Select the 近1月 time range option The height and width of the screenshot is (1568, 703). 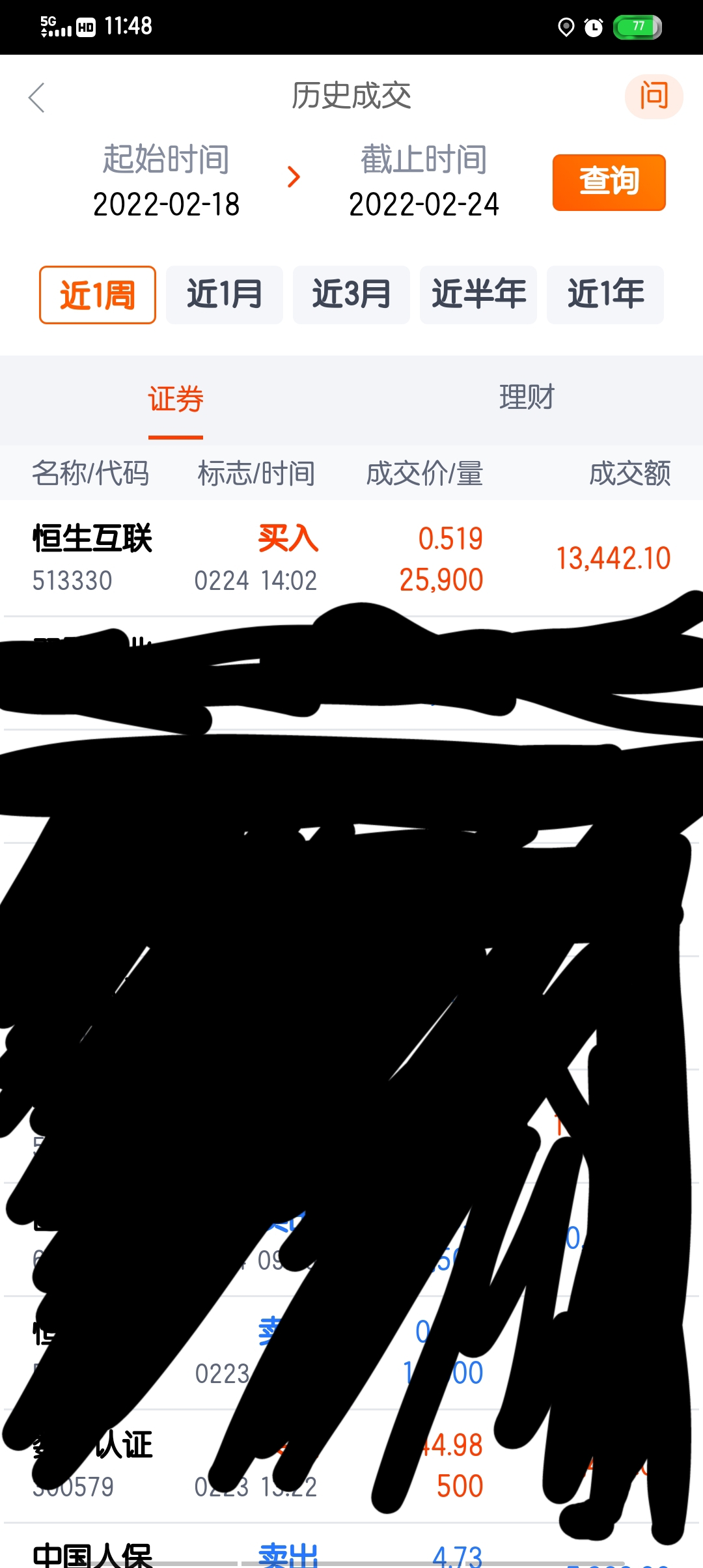224,294
